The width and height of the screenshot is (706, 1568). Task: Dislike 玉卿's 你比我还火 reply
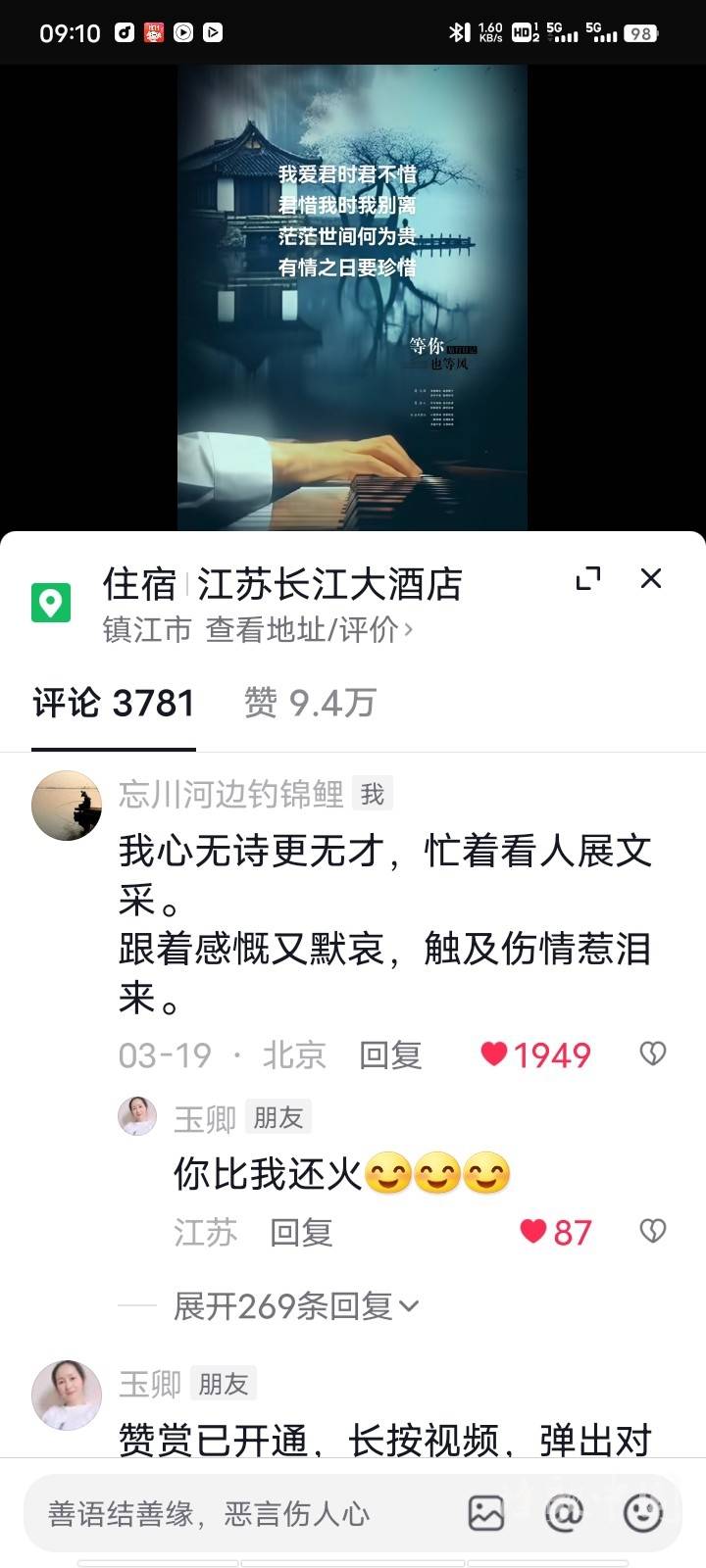coord(652,1231)
